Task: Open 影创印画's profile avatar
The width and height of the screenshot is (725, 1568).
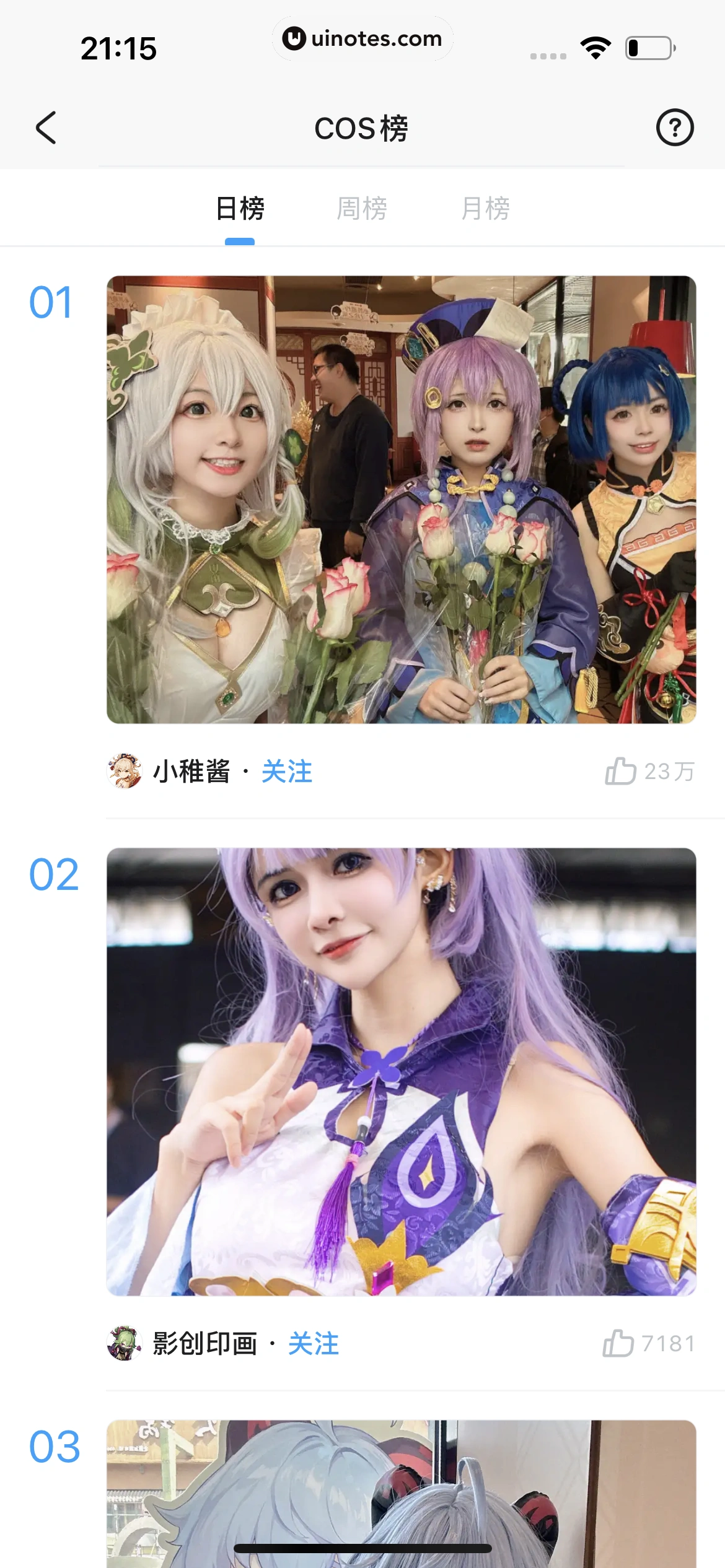Action: pos(124,1344)
